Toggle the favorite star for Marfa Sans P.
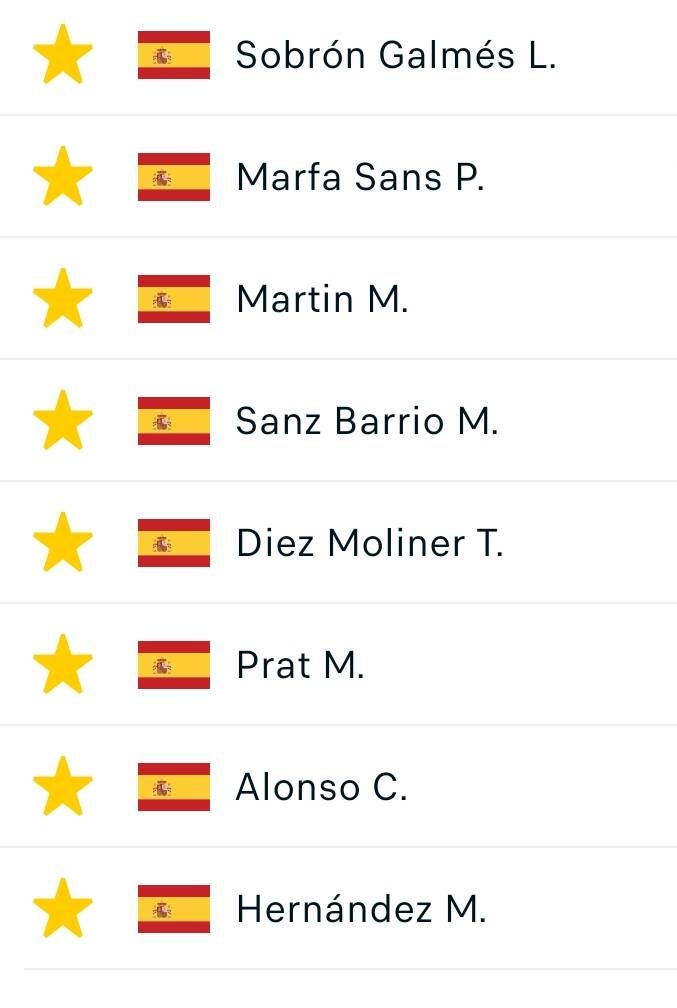Screen dimensions: 677x1008 [x=63, y=178]
